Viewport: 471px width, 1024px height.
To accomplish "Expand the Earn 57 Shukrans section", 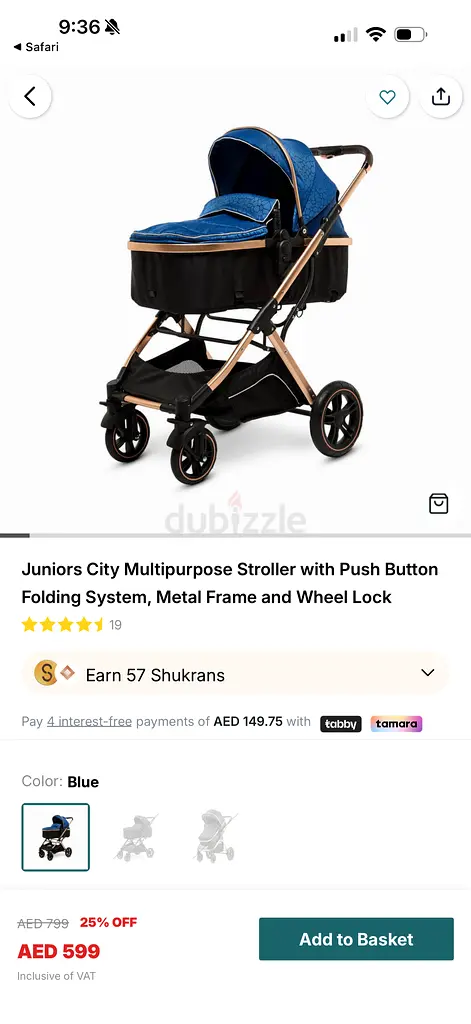I will coord(235,673).
